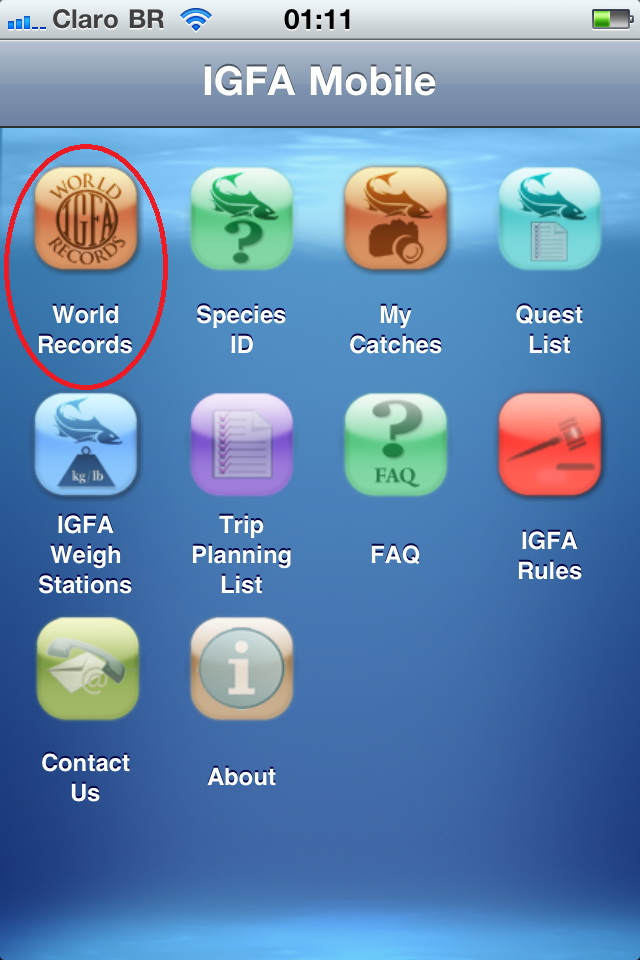The width and height of the screenshot is (640, 960).
Task: Open IGFA Weigh Stations
Action: 86,445
